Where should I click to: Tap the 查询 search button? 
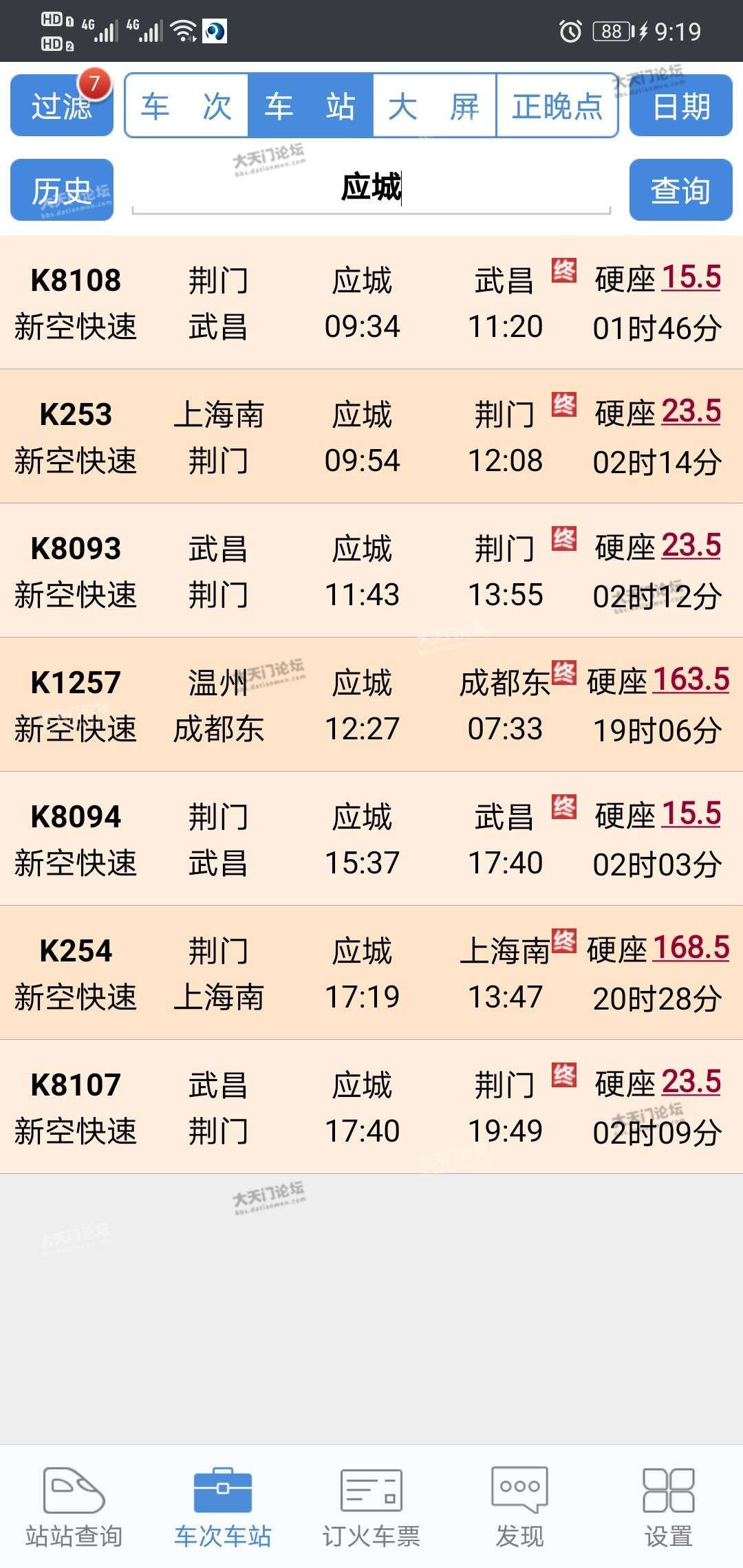pos(680,190)
